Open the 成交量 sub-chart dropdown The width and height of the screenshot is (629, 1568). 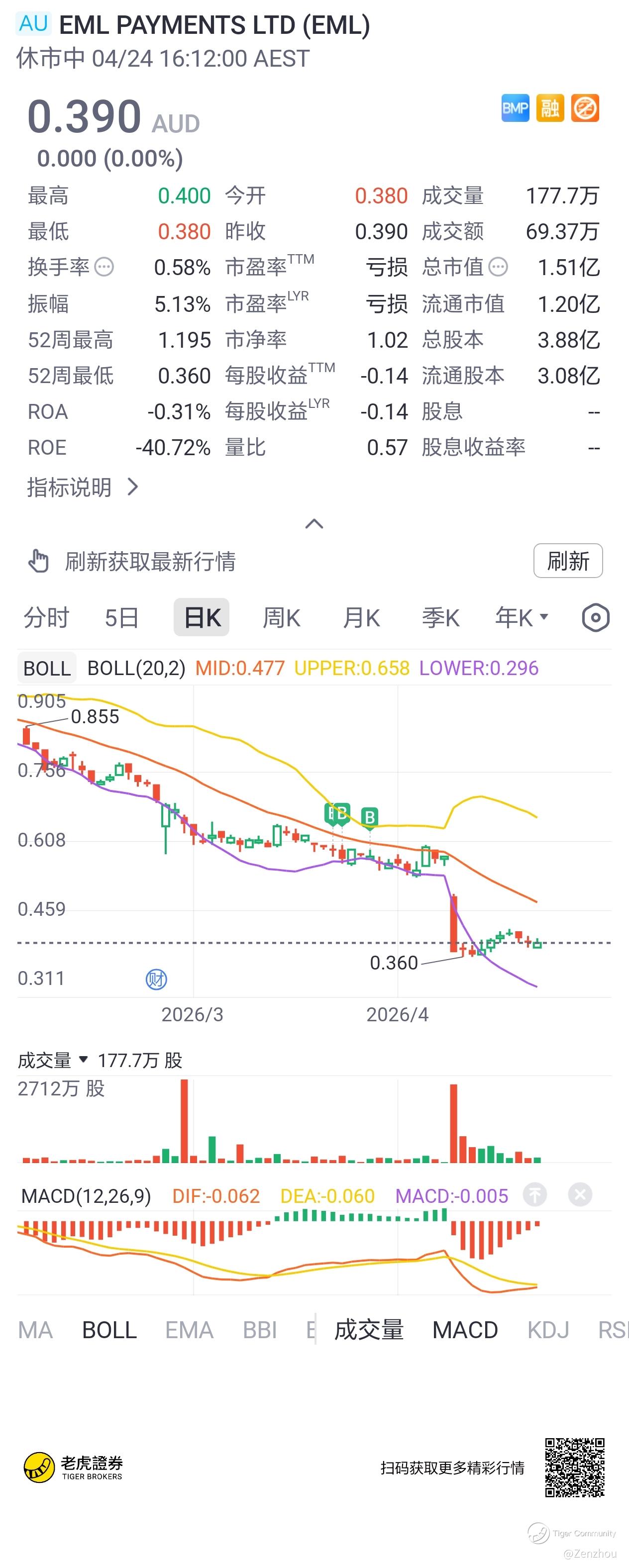53,1060
